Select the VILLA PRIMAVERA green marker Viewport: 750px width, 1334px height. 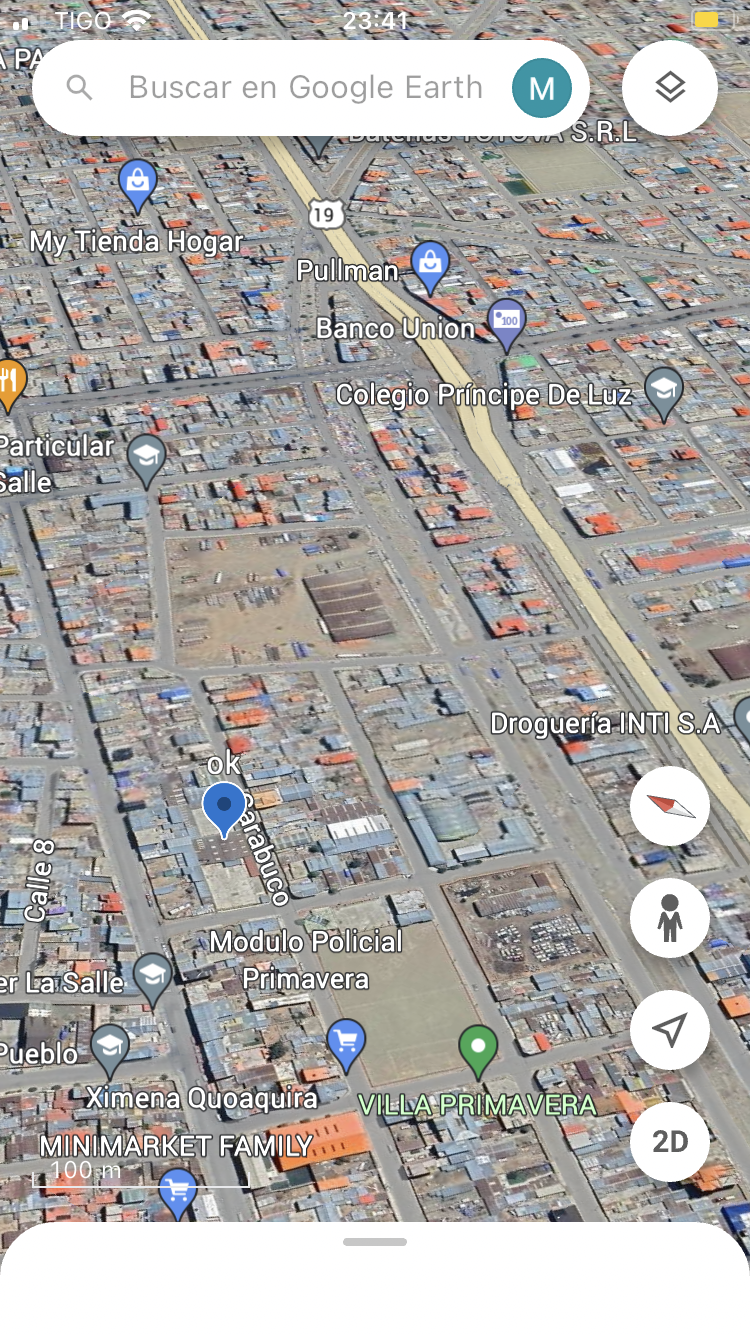pos(478,1049)
